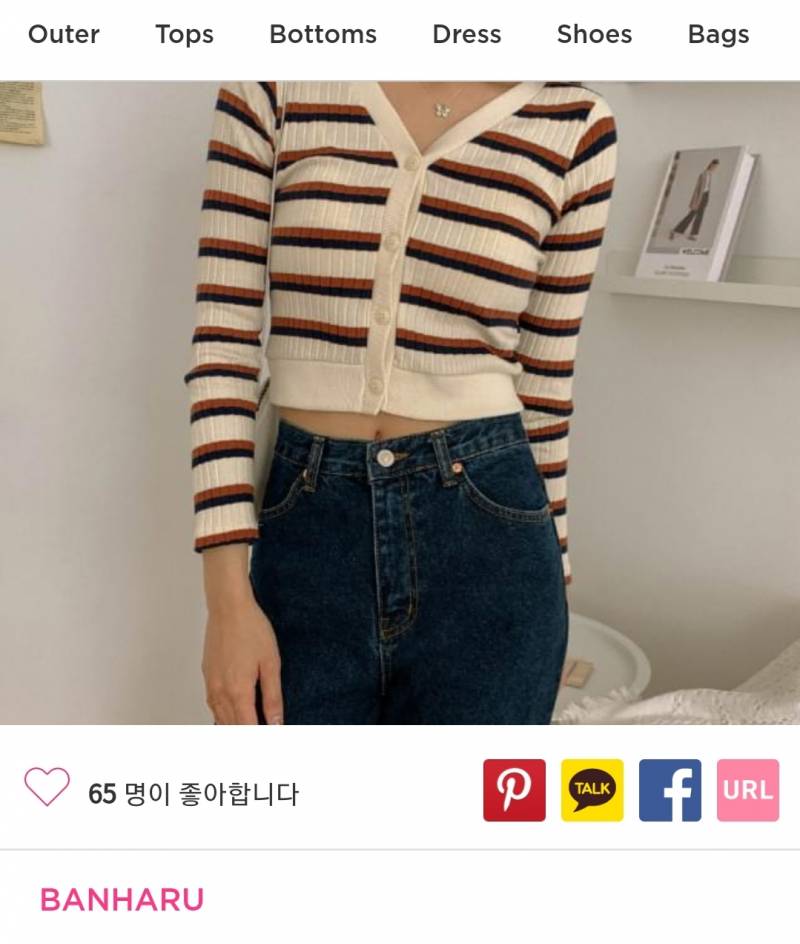Open the Outer category
The height and width of the screenshot is (944, 800).
[x=64, y=34]
